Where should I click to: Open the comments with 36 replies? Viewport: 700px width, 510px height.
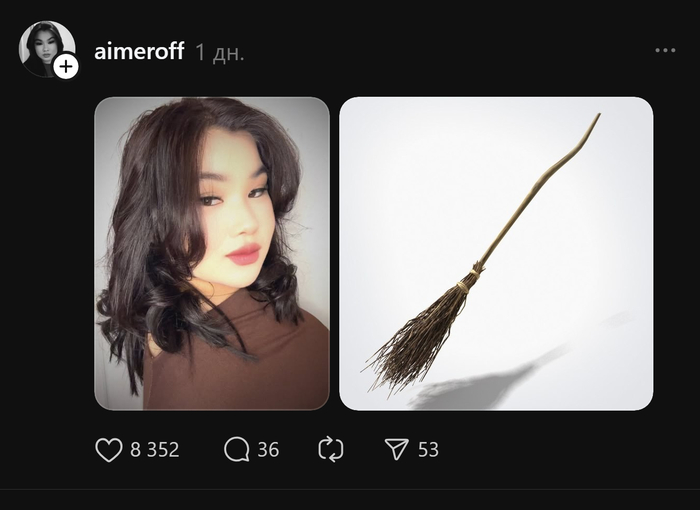coord(237,450)
